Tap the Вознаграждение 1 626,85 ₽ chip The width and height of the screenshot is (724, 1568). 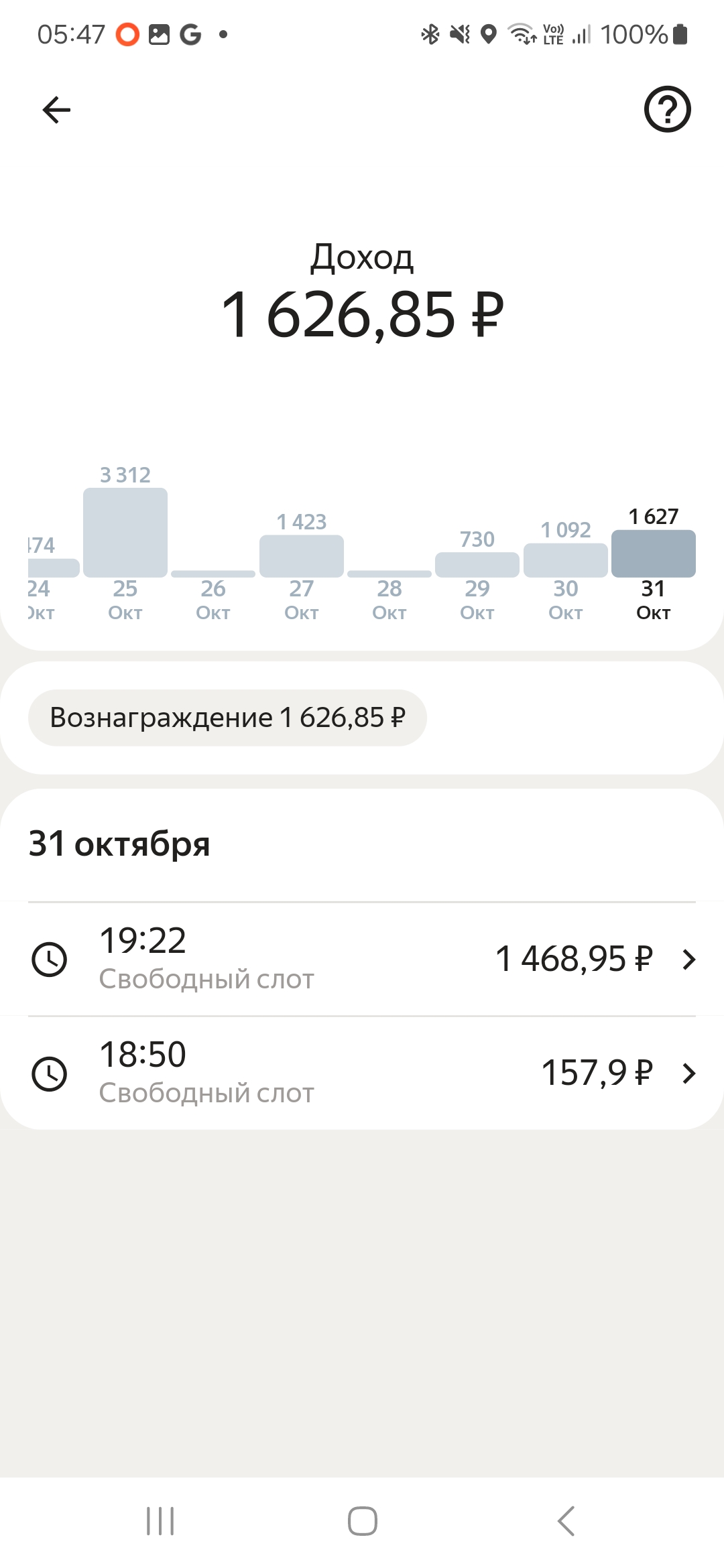pos(227,718)
